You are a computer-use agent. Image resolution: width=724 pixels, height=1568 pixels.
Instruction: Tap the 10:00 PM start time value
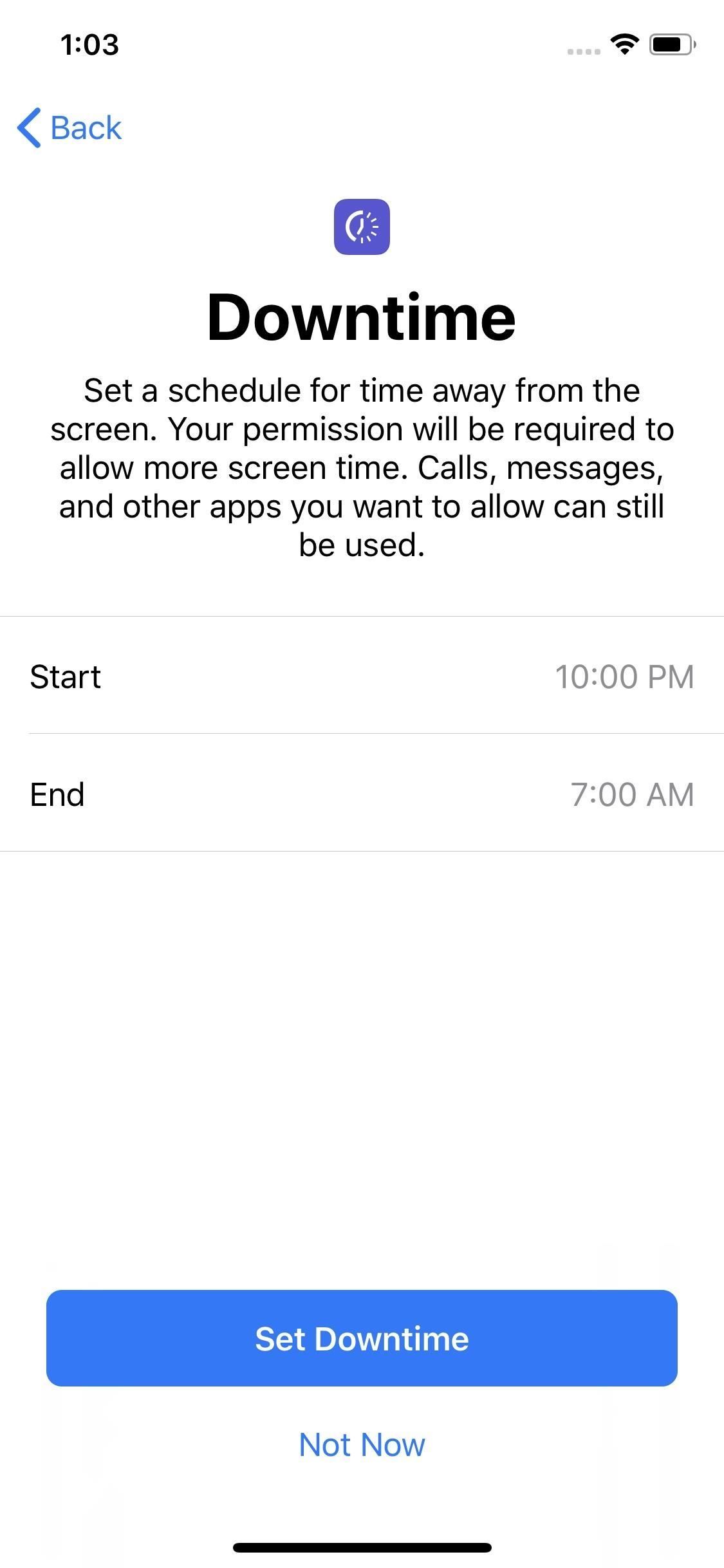coord(624,677)
